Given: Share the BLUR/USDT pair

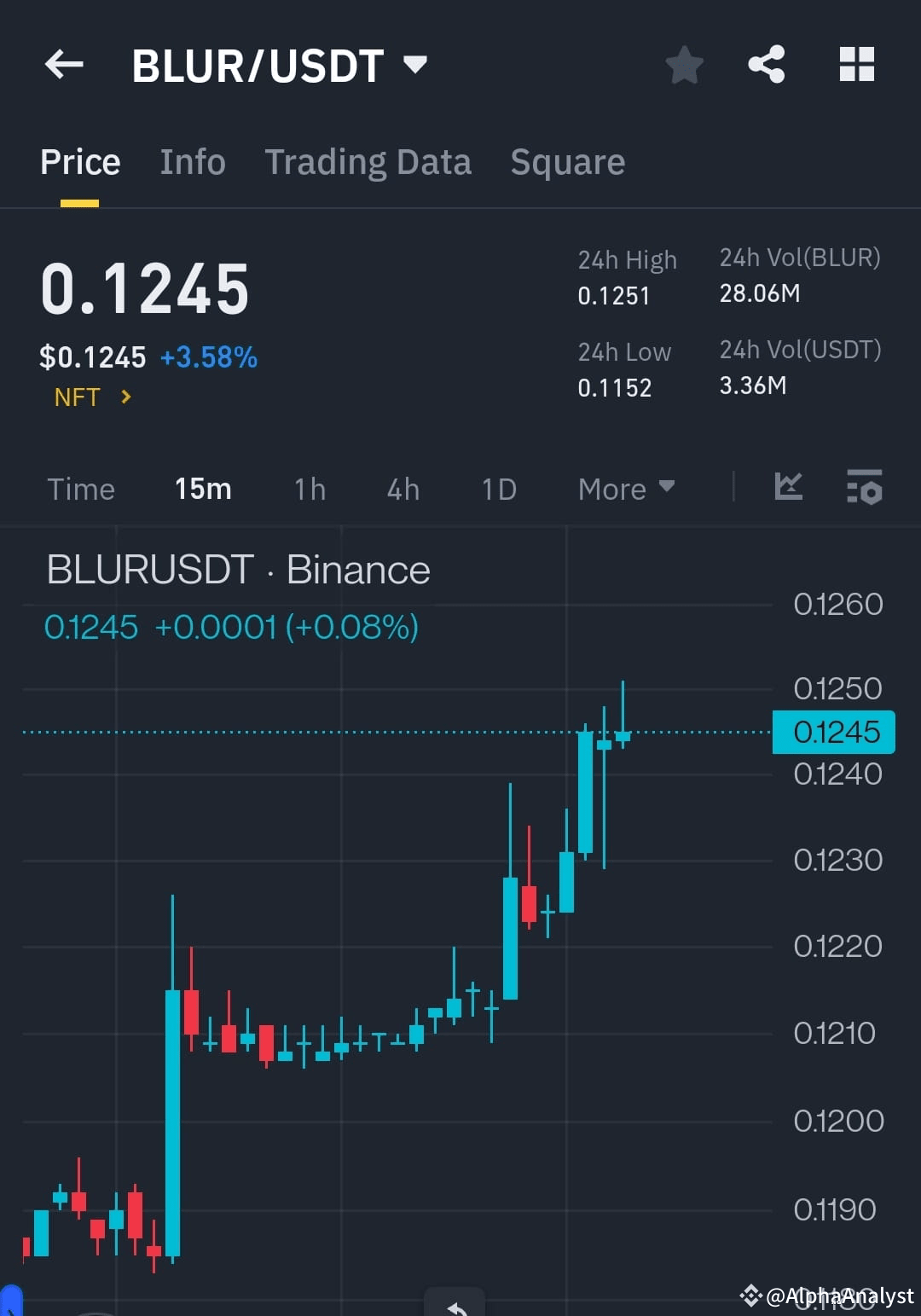Looking at the screenshot, I should click(x=765, y=64).
